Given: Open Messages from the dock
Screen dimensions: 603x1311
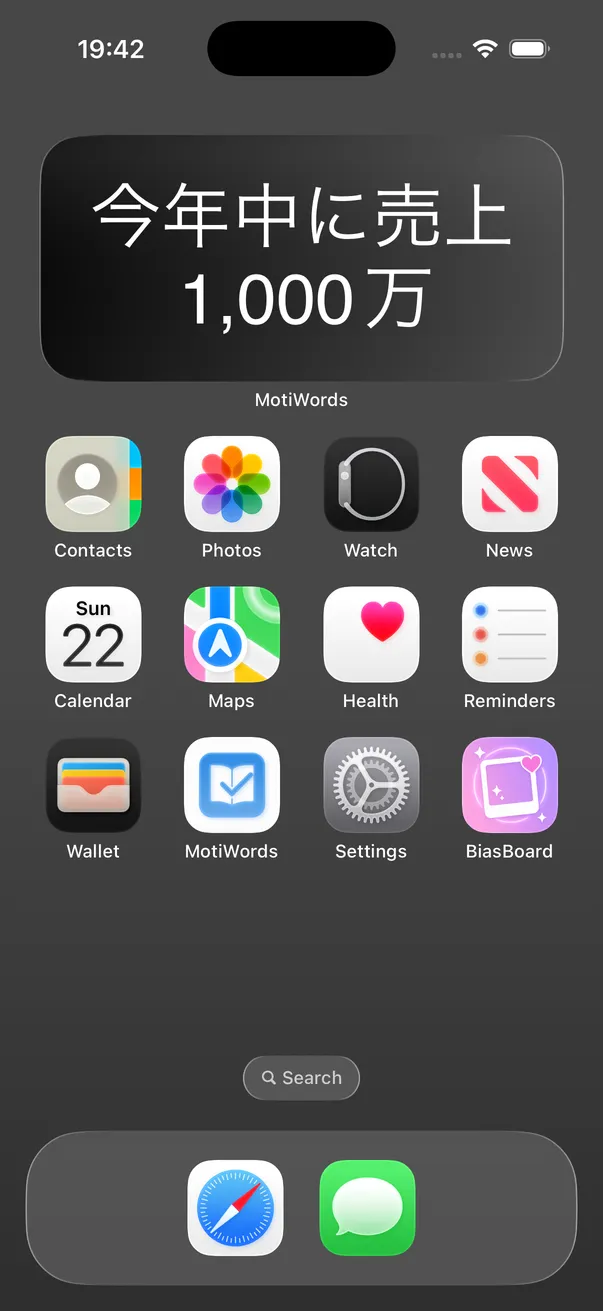Looking at the screenshot, I should coord(367,1208).
